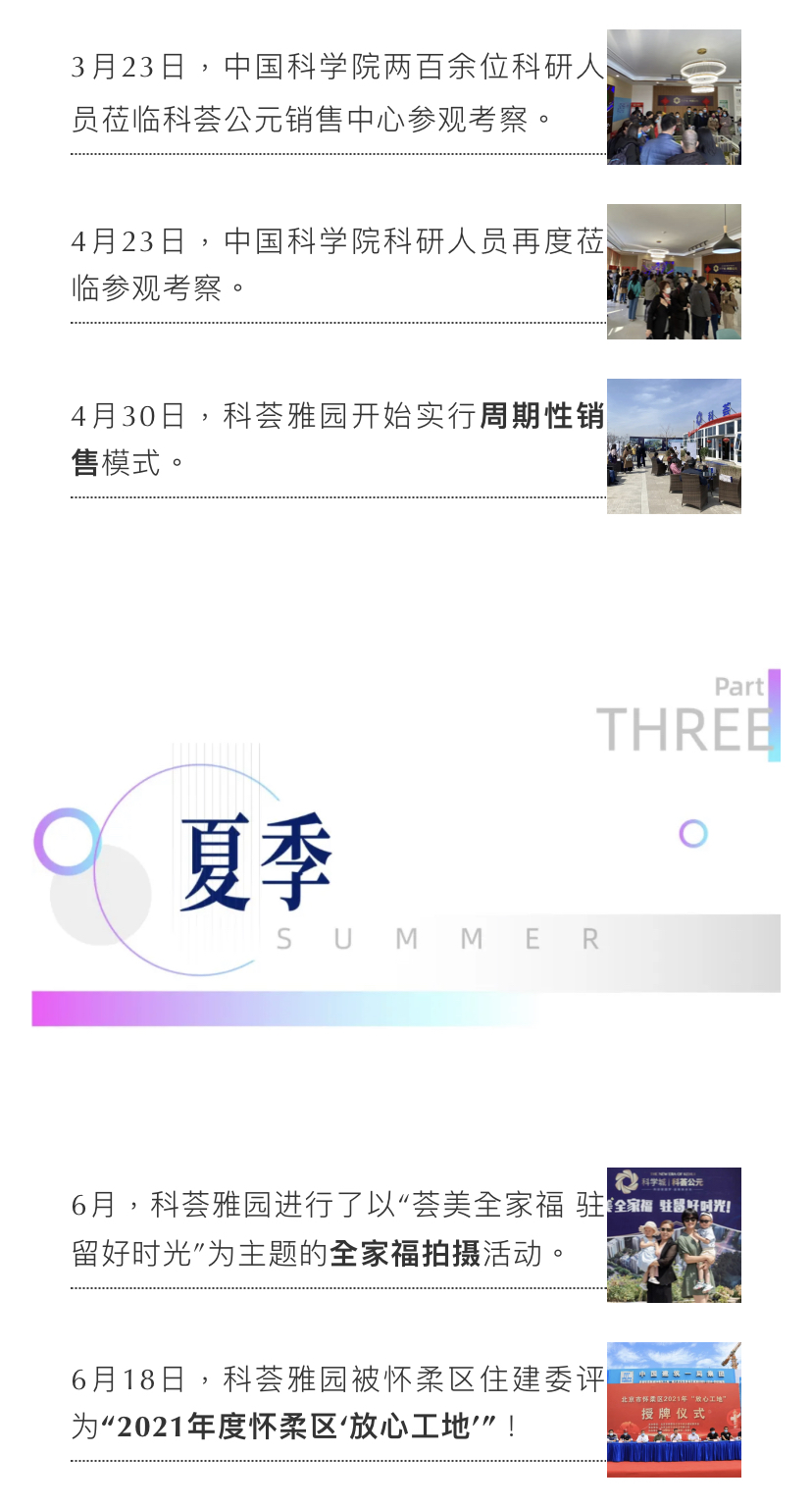Open the March 23 visit photo
Screen dimensions: 812x1507
pyautogui.click(x=674, y=97)
